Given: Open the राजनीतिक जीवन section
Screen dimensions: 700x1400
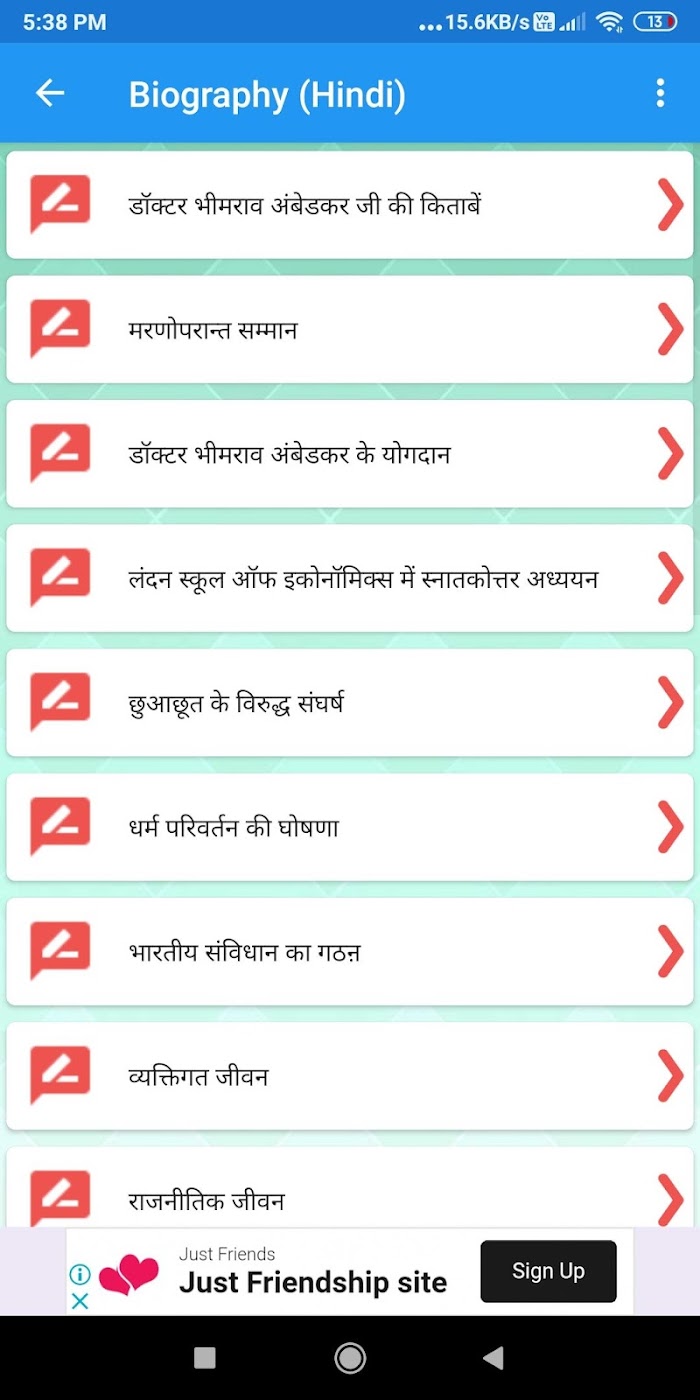Looking at the screenshot, I should tap(350, 1195).
